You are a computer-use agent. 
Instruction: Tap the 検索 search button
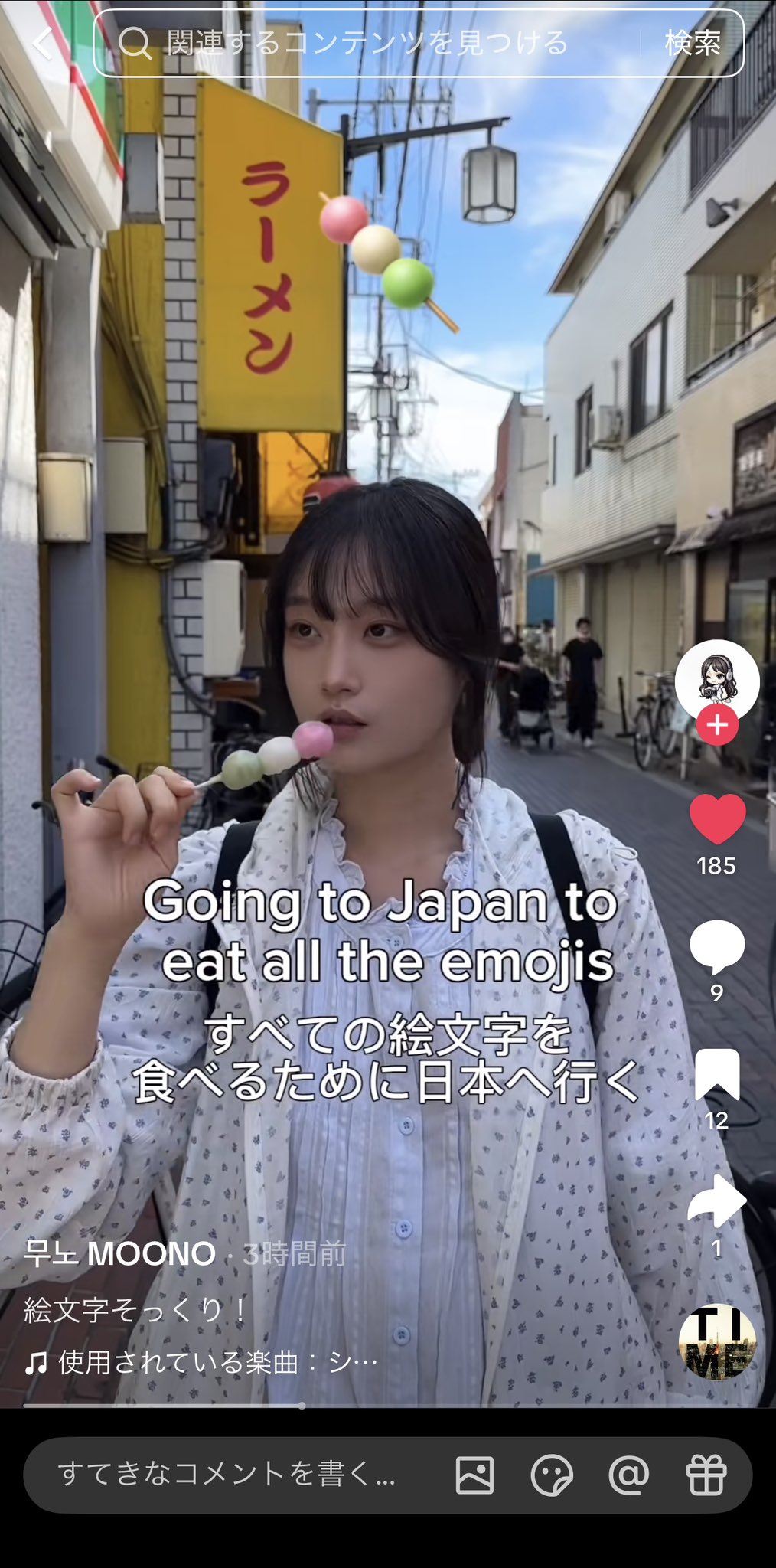(x=693, y=43)
